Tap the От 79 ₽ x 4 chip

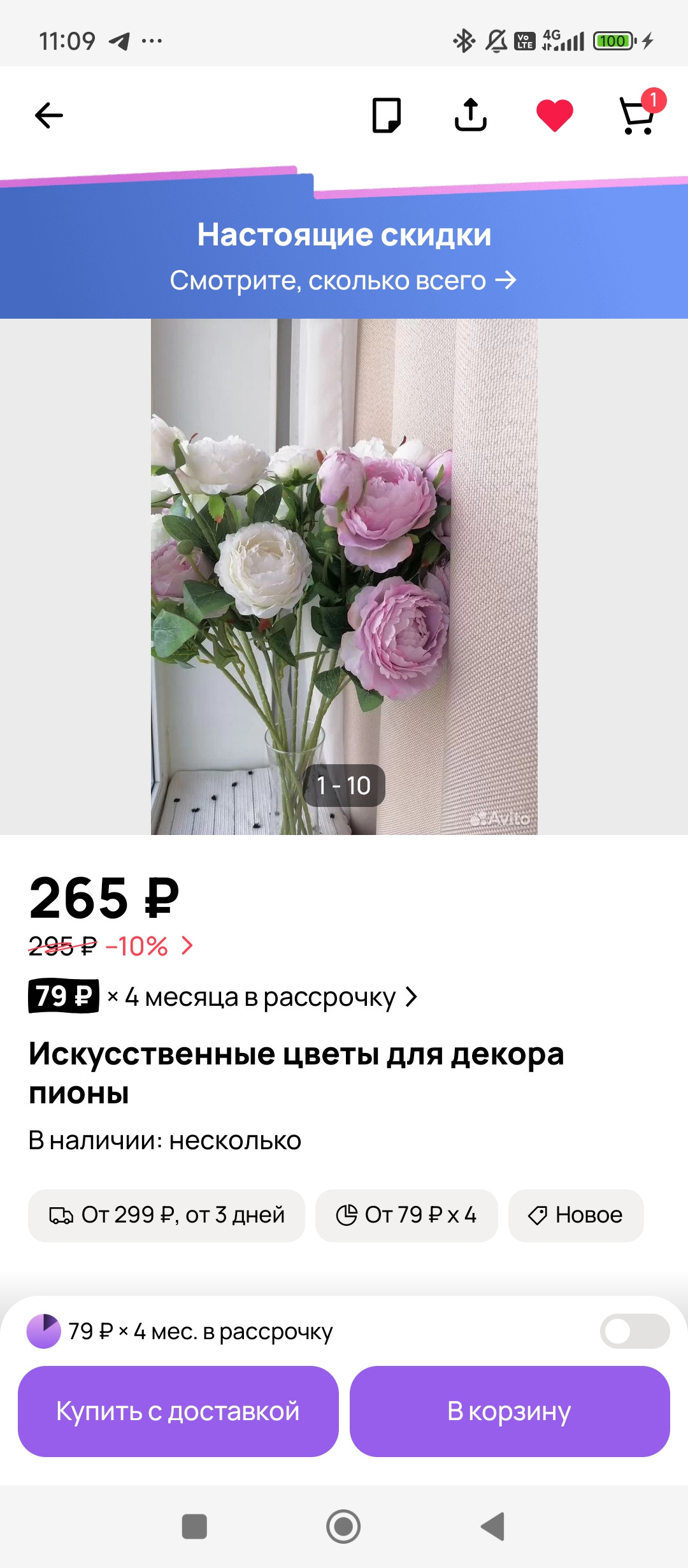[406, 1216]
